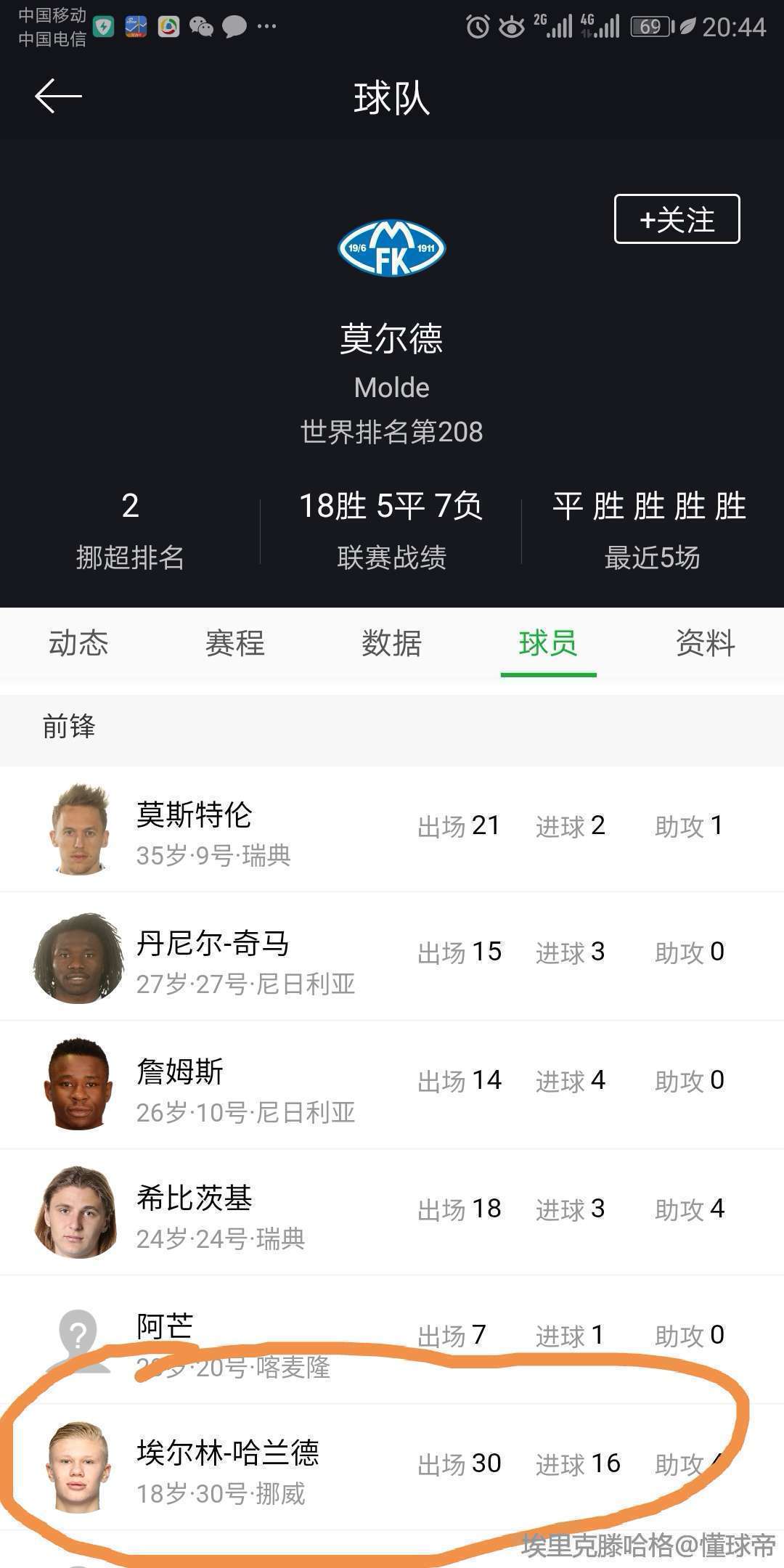Switch to the 资料 info tab
This screenshot has width=784, height=1568.
click(x=705, y=643)
